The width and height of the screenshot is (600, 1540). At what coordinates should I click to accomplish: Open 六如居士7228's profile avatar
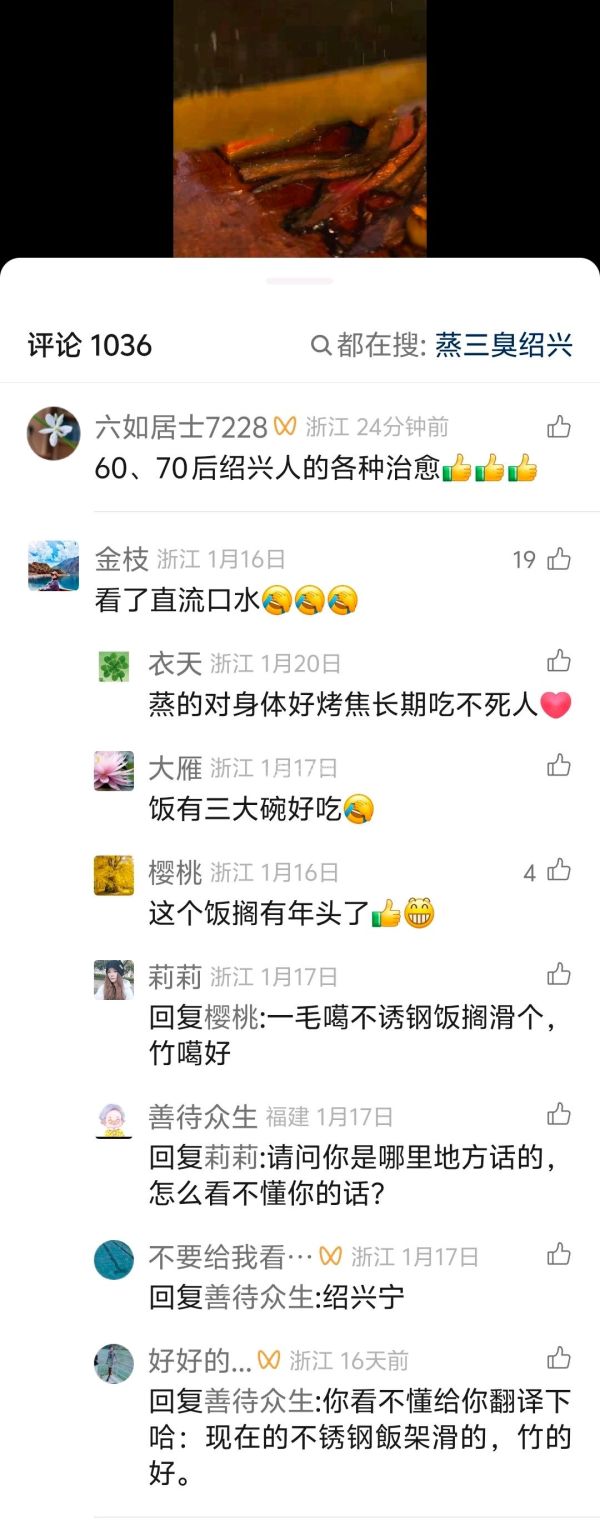pyautogui.click(x=53, y=433)
